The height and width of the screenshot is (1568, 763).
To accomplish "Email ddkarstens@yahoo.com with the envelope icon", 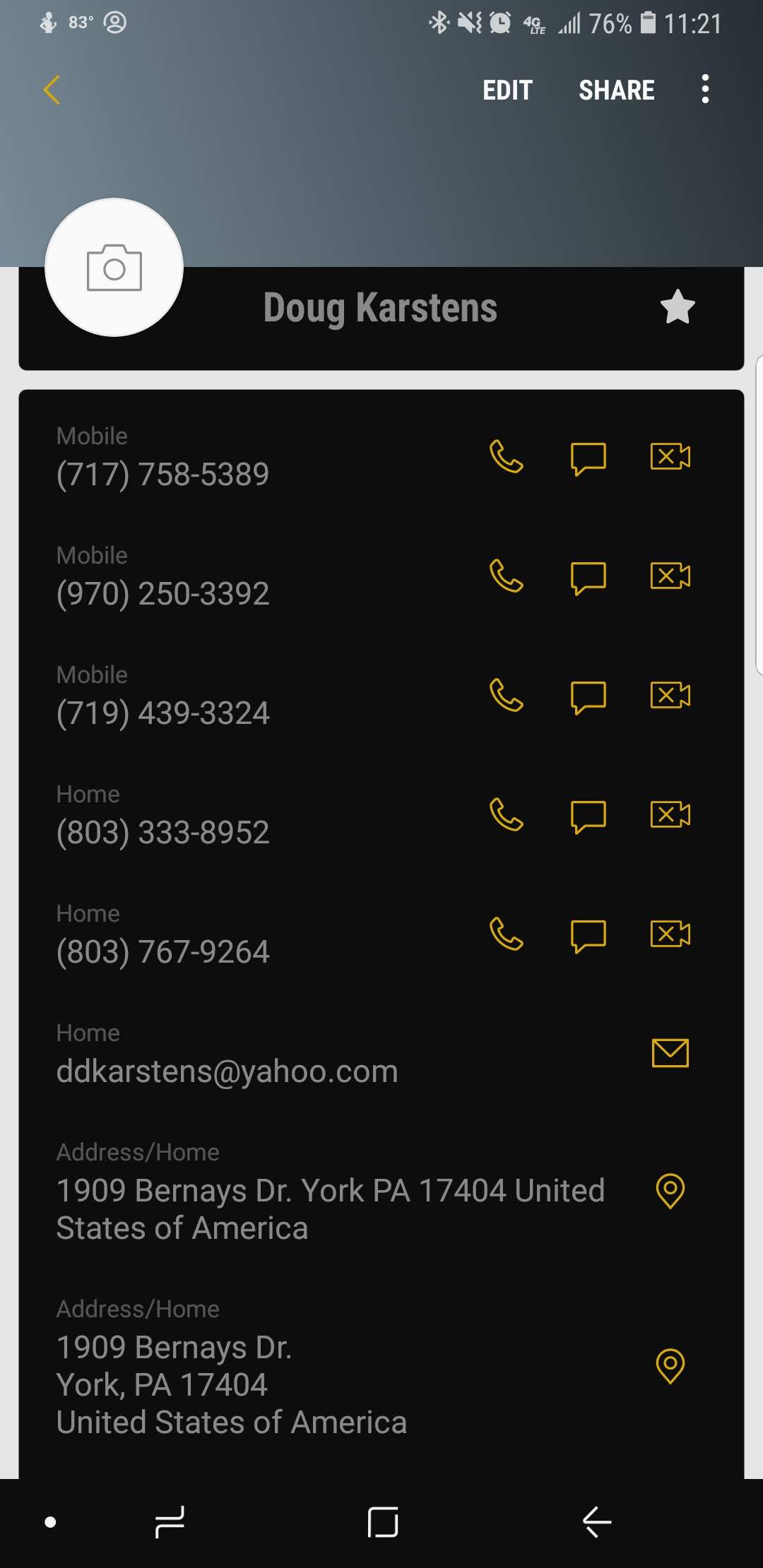I will click(670, 1053).
